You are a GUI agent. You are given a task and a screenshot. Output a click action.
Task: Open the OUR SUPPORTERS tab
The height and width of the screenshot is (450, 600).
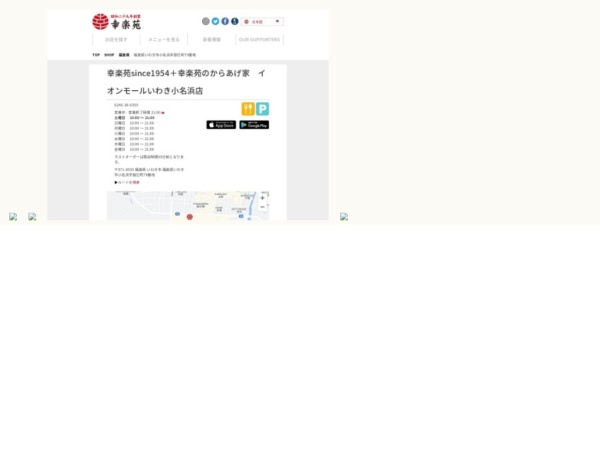[x=259, y=39]
